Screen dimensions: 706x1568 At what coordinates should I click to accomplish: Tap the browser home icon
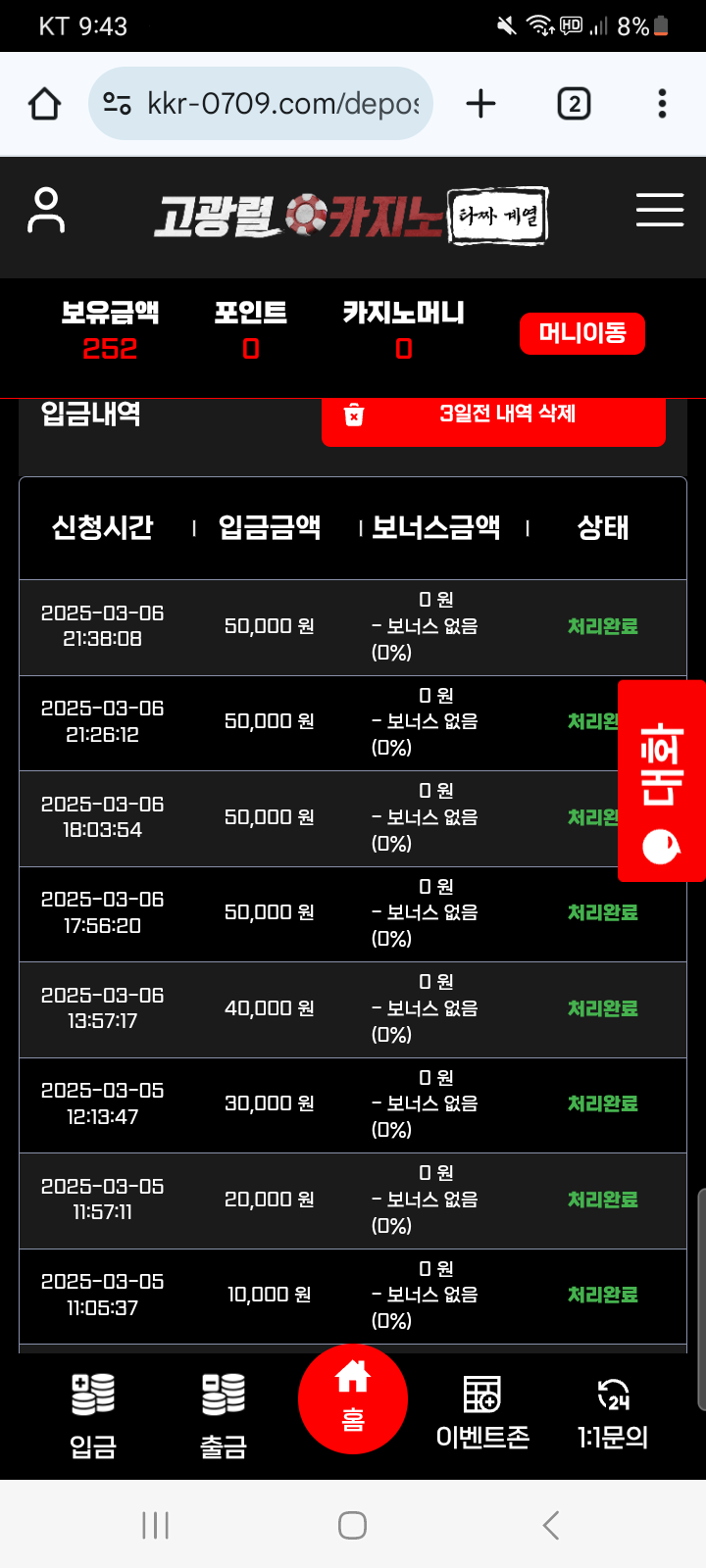click(x=44, y=103)
